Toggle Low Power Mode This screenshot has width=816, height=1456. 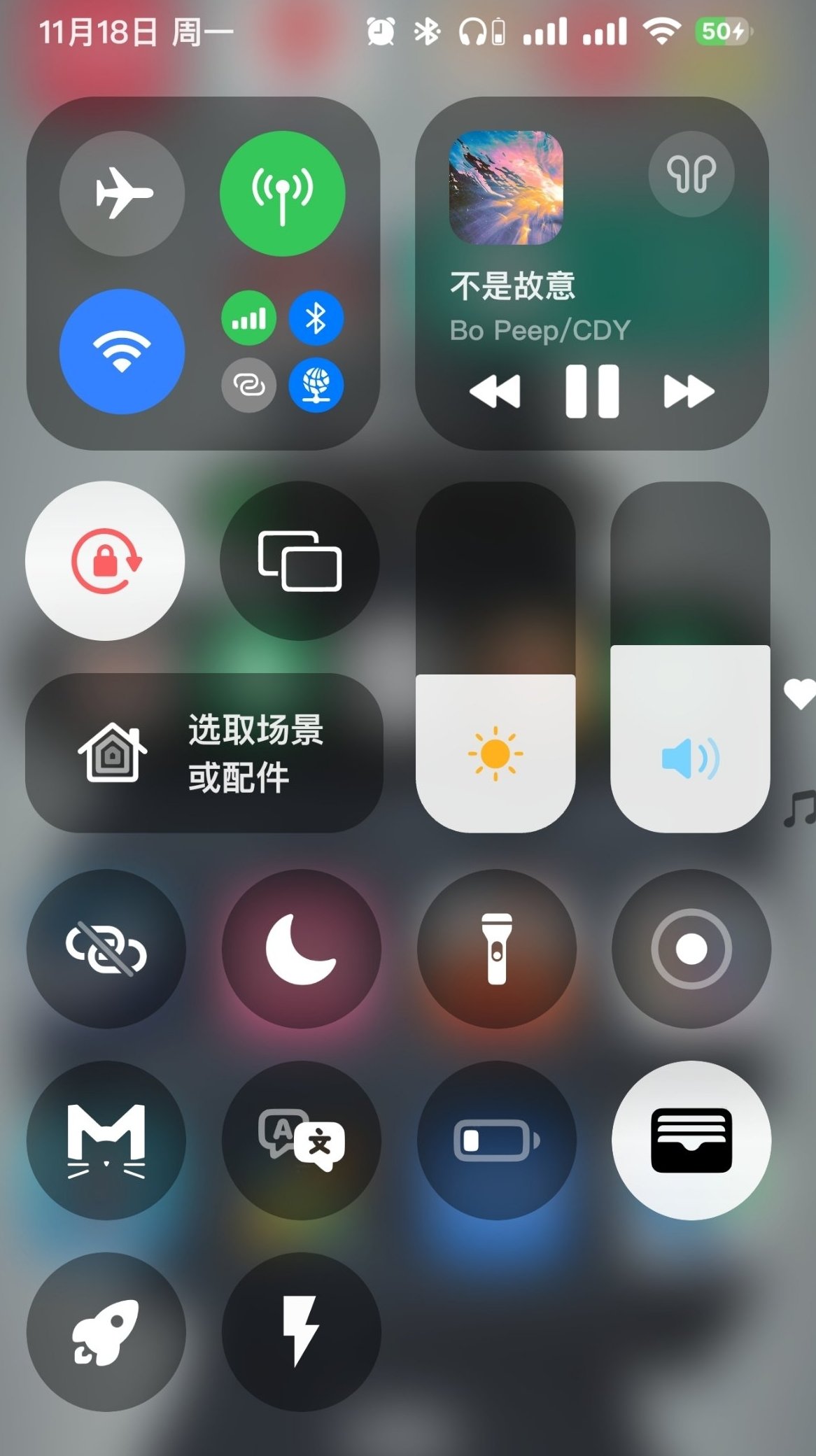[497, 1140]
